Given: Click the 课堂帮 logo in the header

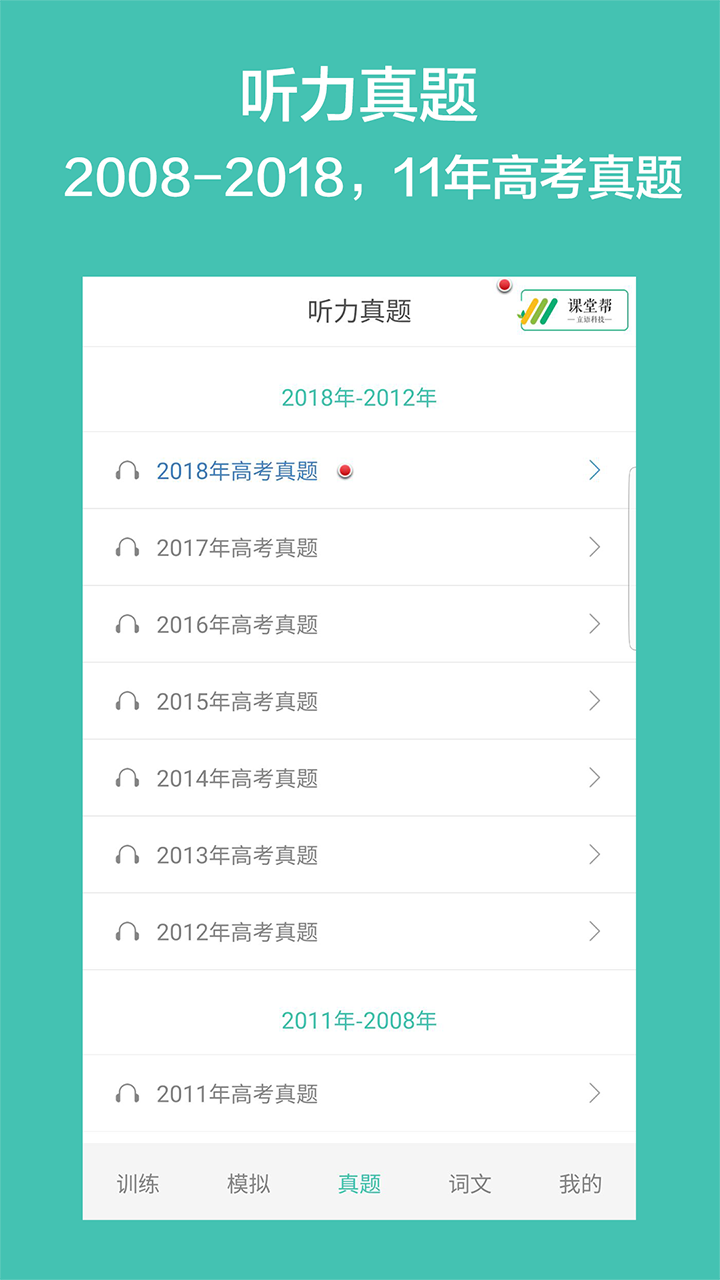Looking at the screenshot, I should [575, 310].
